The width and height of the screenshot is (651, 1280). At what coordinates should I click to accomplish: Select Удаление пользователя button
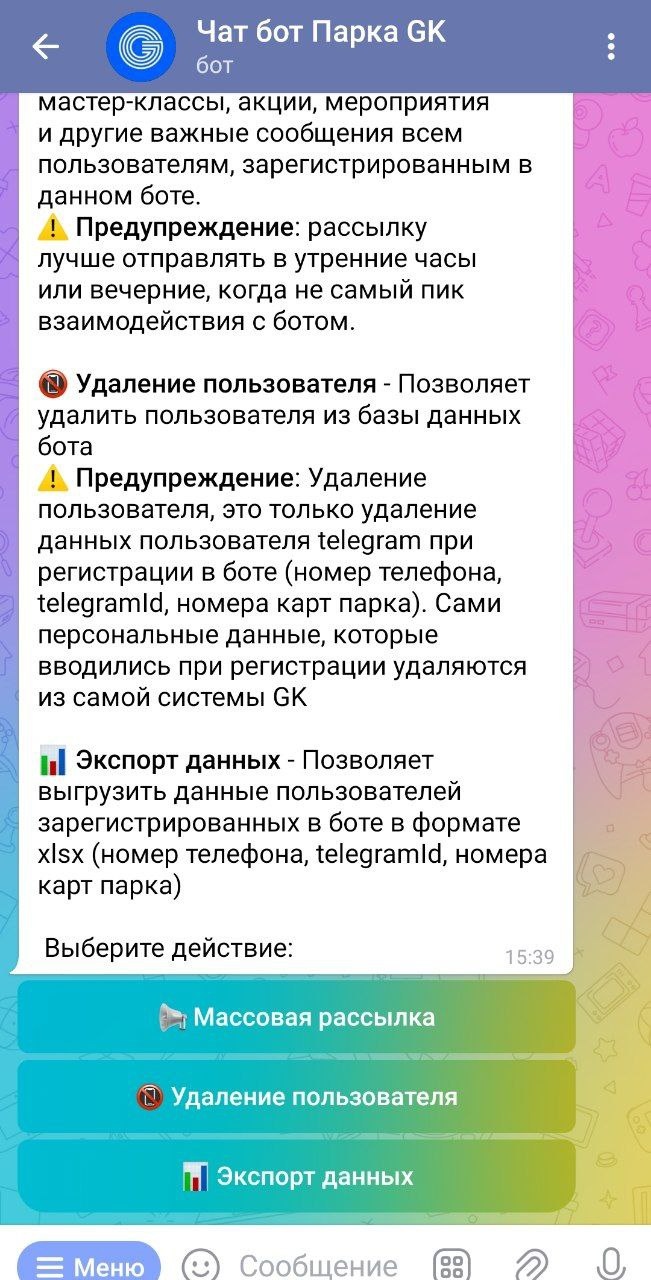pos(297,1097)
